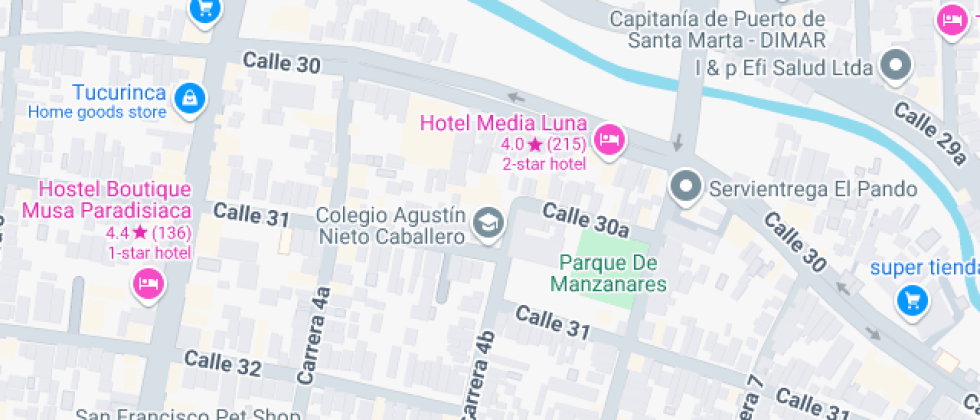Open Colegio Agustín Nieto Caballero marker
Viewport: 980px width, 420px height.
[488, 224]
